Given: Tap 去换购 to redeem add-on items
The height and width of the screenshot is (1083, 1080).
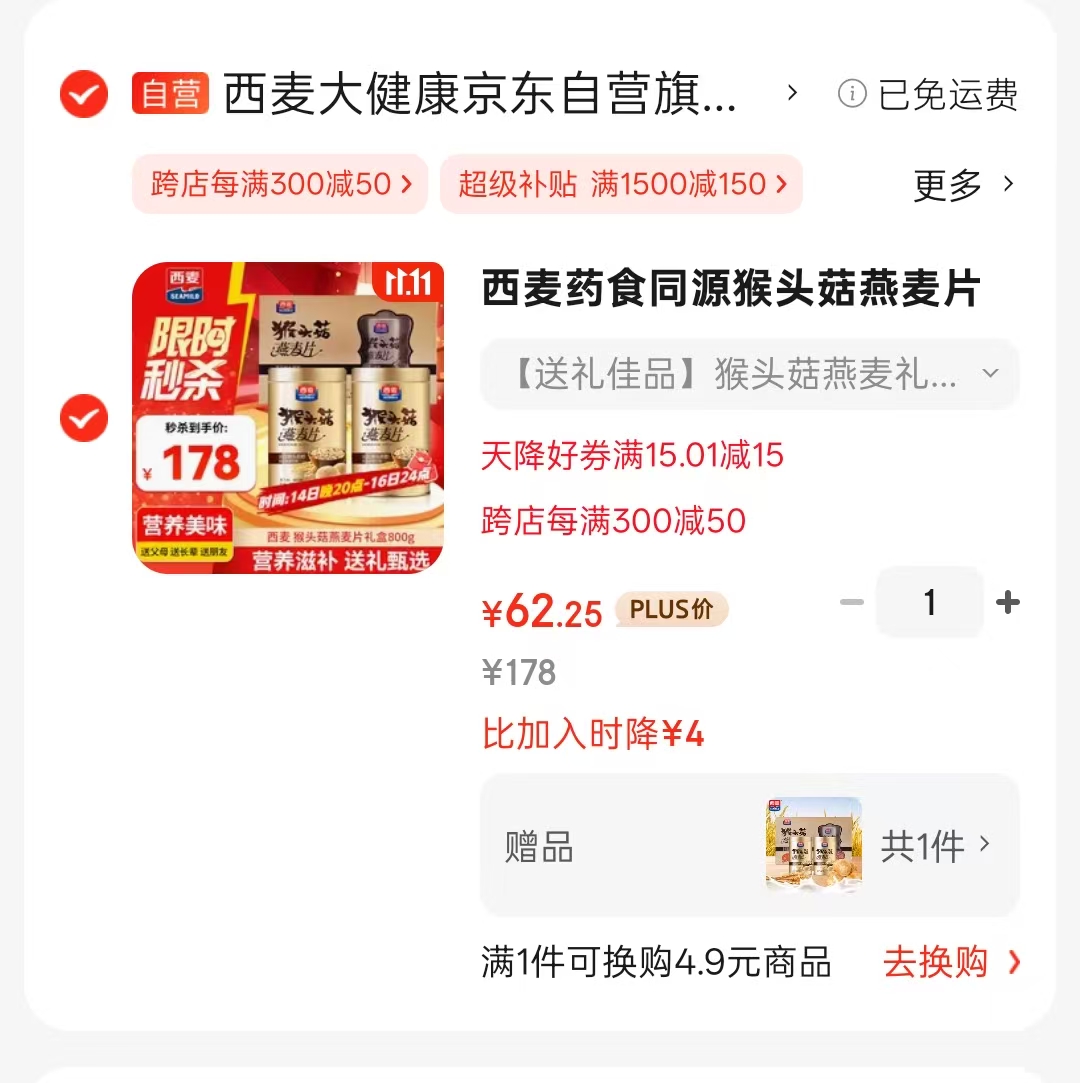Looking at the screenshot, I should (950, 962).
